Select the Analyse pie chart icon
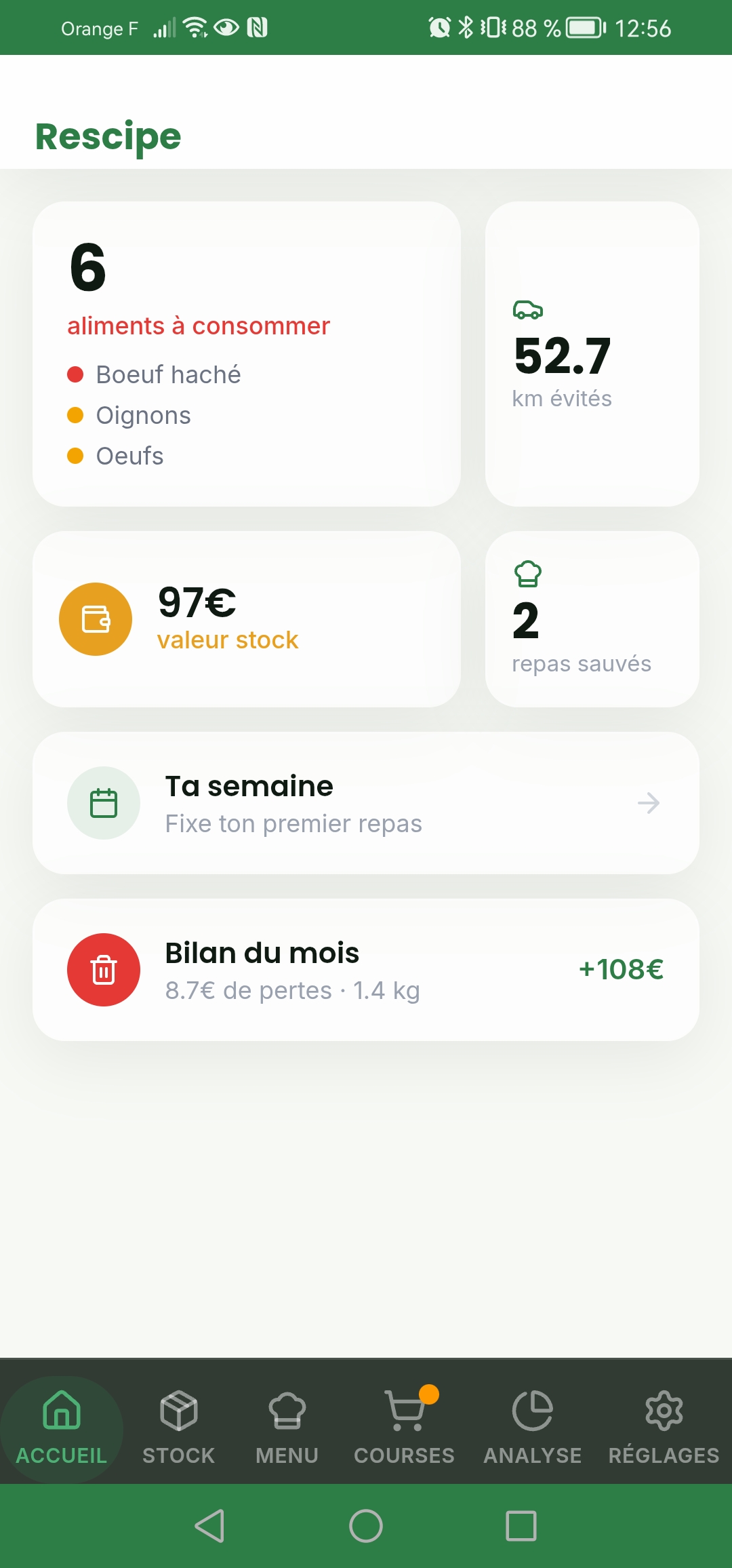Viewport: 732px width, 1568px height. click(533, 1409)
